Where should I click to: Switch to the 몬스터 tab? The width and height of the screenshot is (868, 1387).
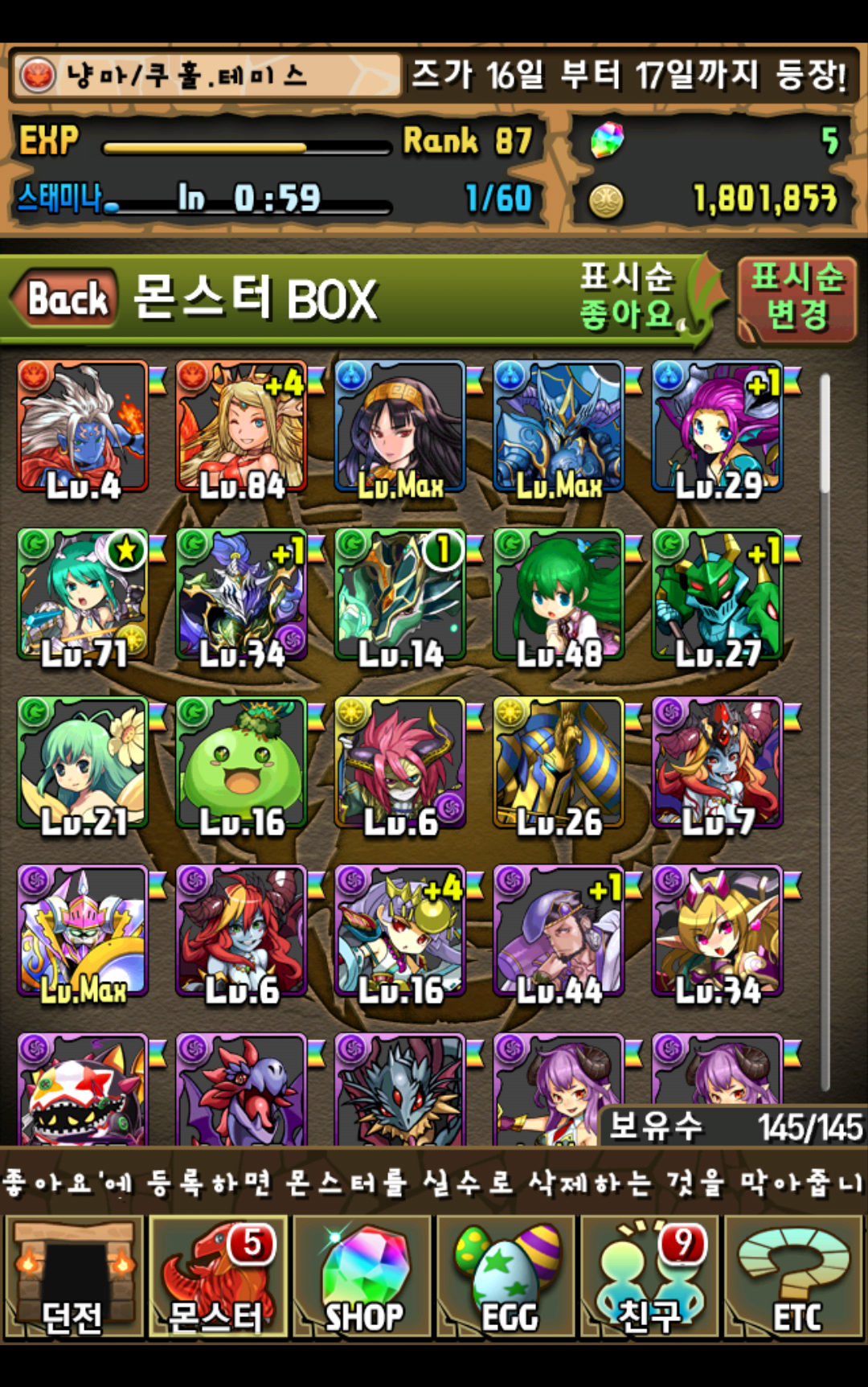[x=217, y=1277]
